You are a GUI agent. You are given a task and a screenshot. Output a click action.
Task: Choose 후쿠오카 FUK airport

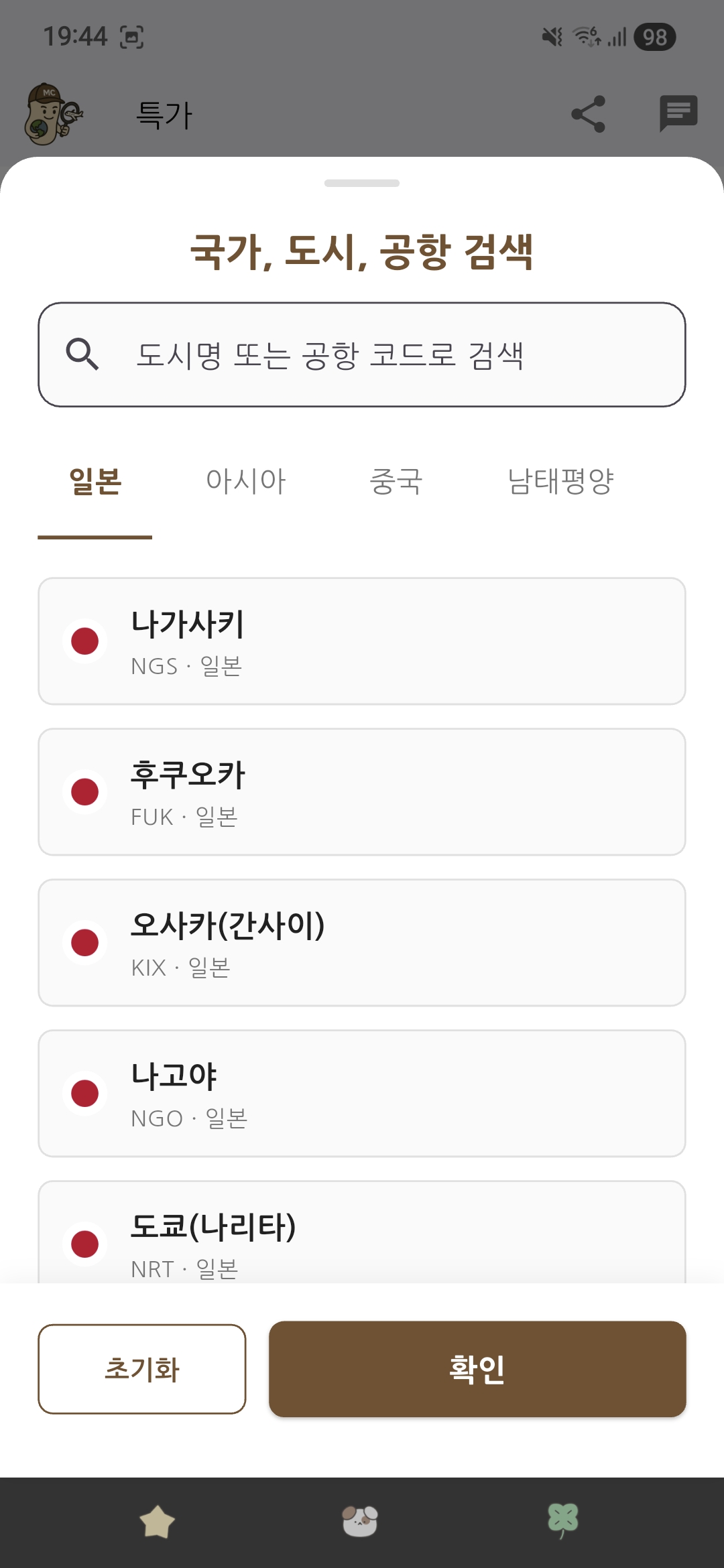[362, 791]
